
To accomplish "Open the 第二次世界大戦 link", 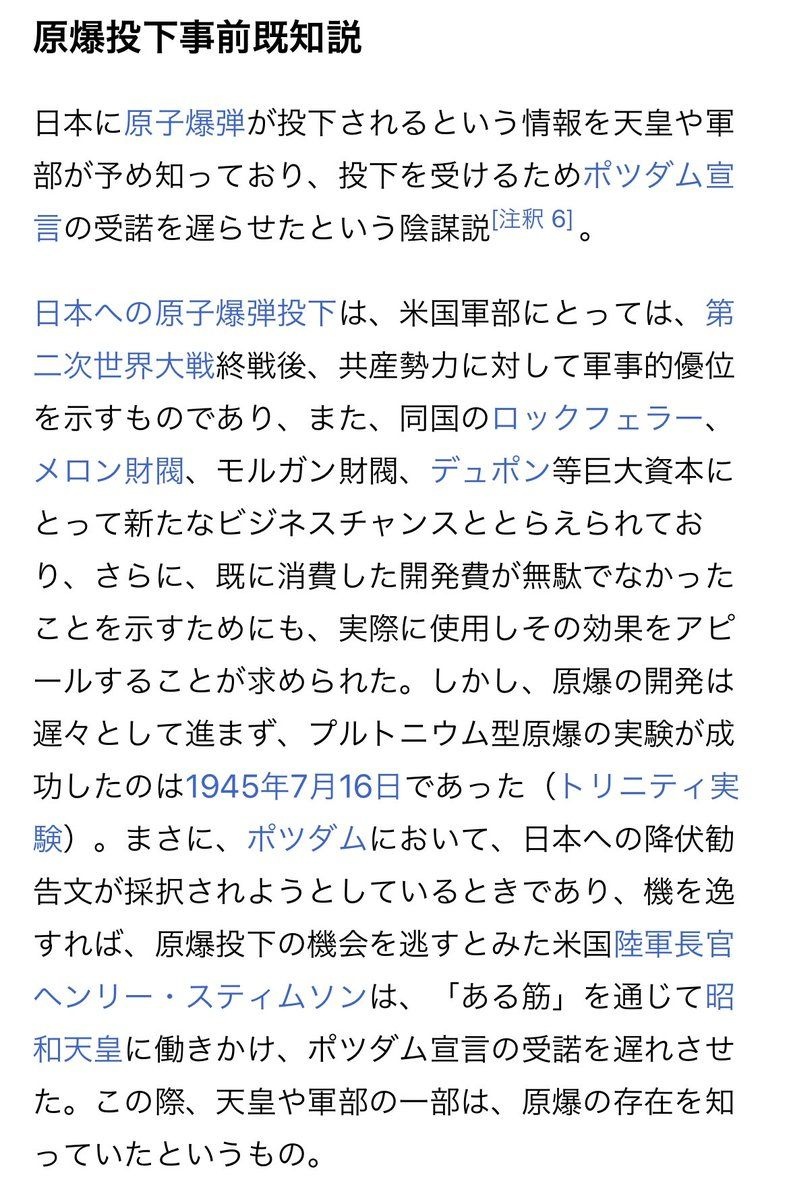I will pyautogui.click(x=124, y=365).
